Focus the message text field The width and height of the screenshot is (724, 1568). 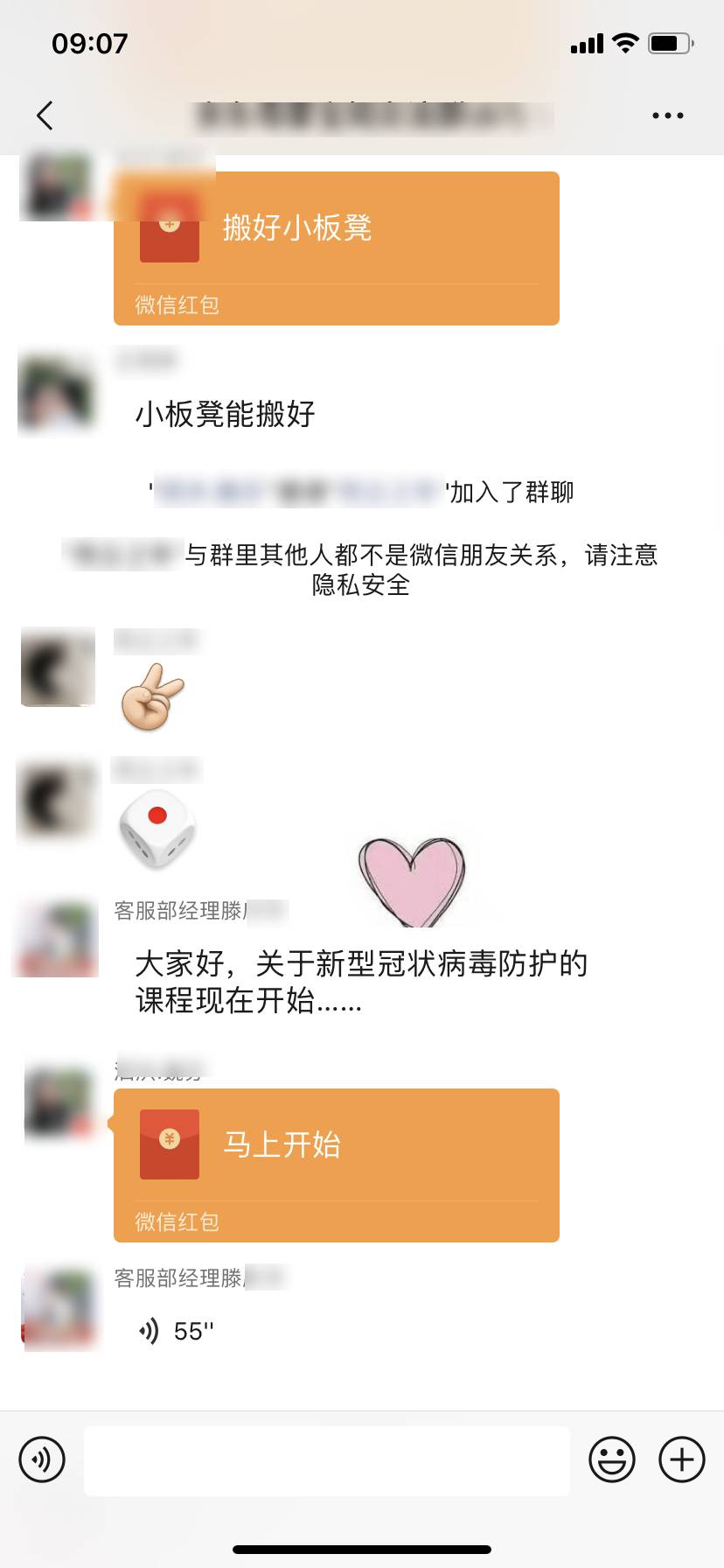point(327,1461)
